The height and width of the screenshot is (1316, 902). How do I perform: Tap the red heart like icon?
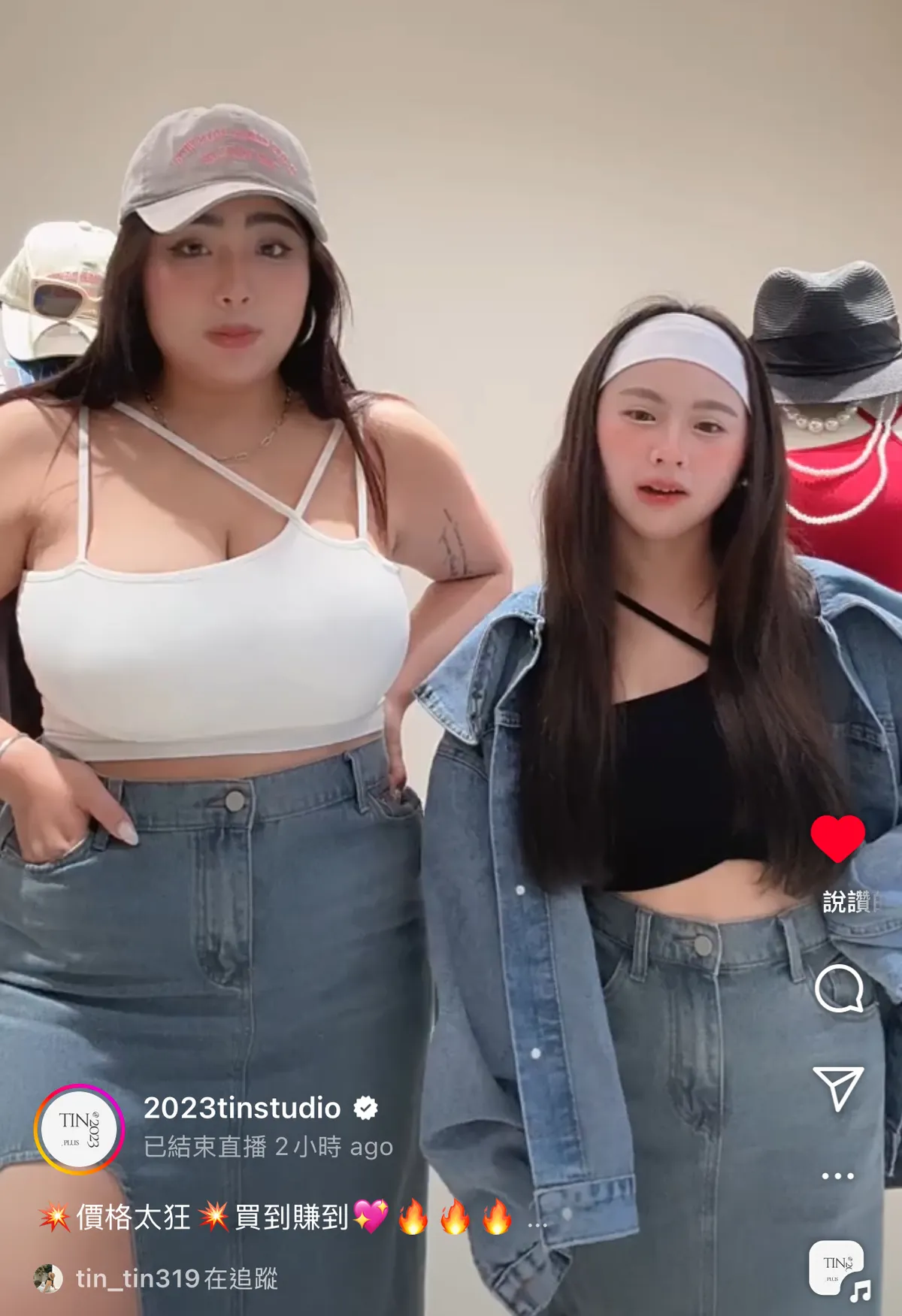coord(837,837)
